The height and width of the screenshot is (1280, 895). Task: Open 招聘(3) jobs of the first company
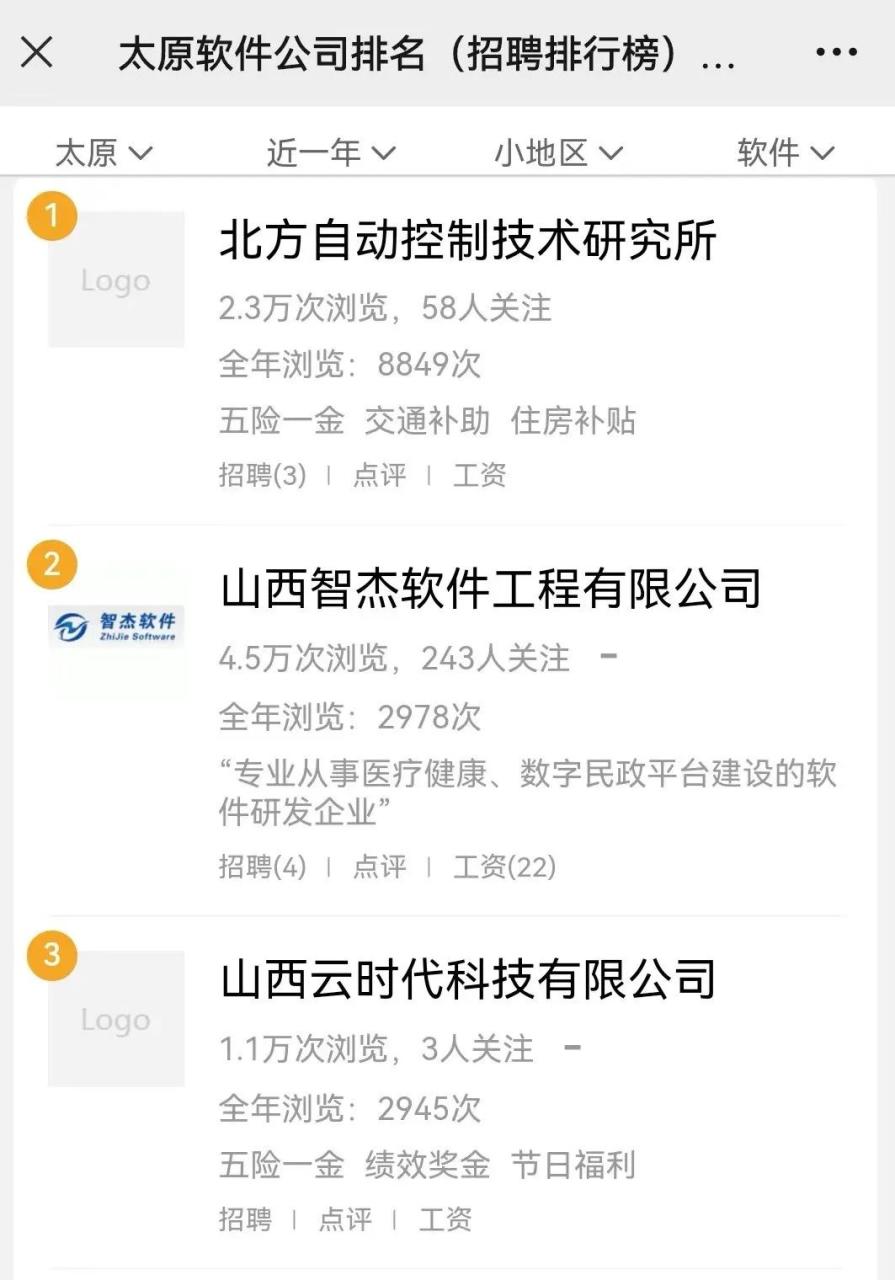click(x=262, y=476)
